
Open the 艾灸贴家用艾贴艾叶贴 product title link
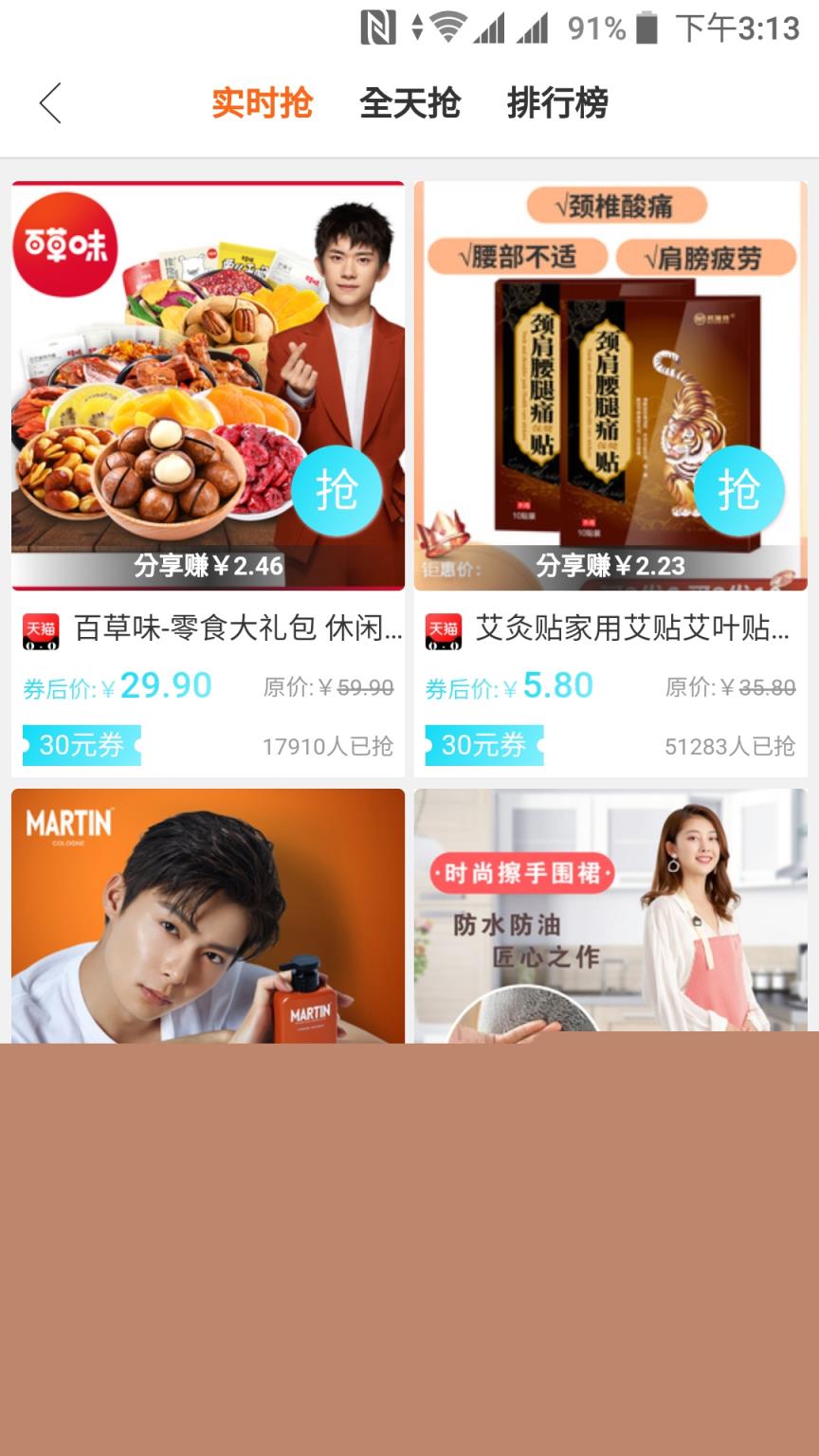(x=635, y=629)
